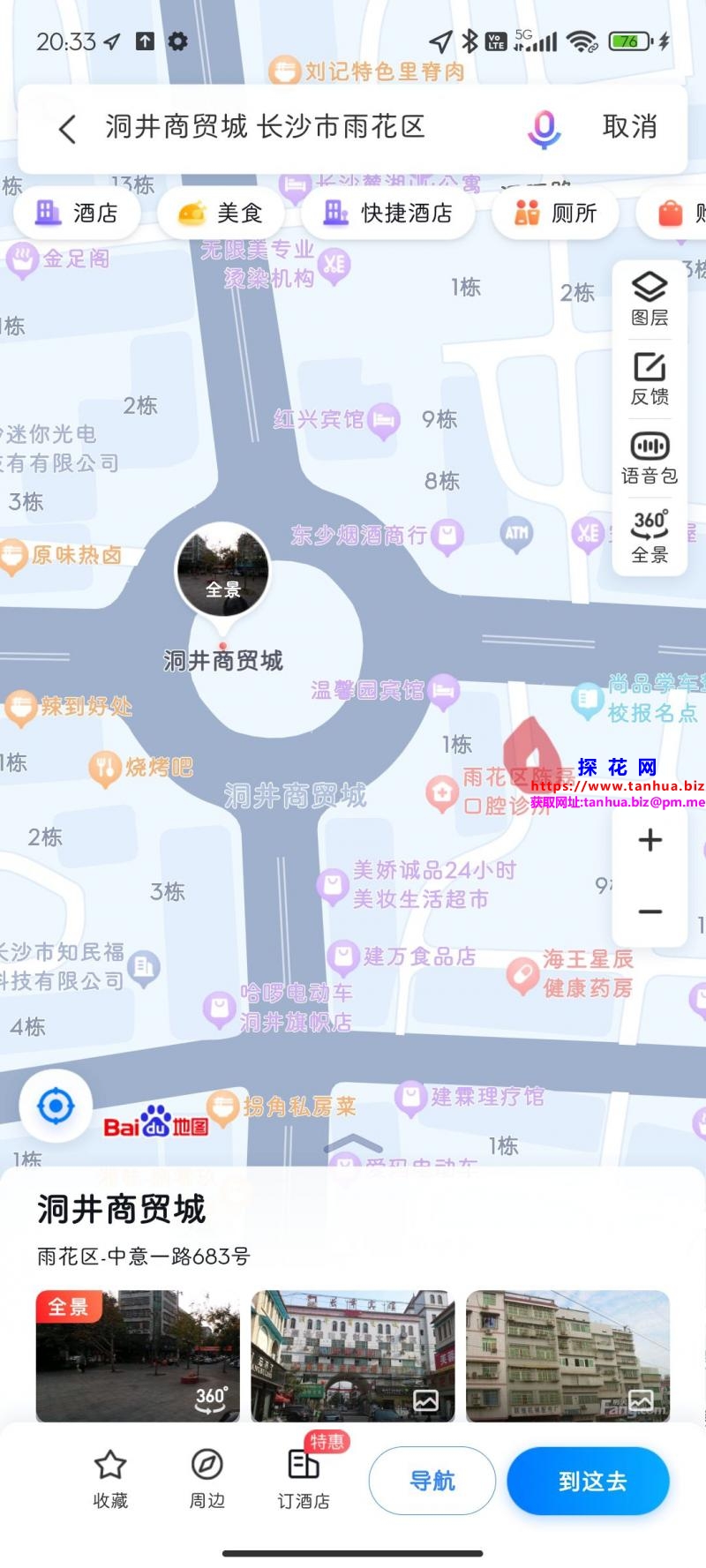Image resolution: width=706 pixels, height=1568 pixels.
Task: Open 反馈 feedback
Action: coord(650,379)
